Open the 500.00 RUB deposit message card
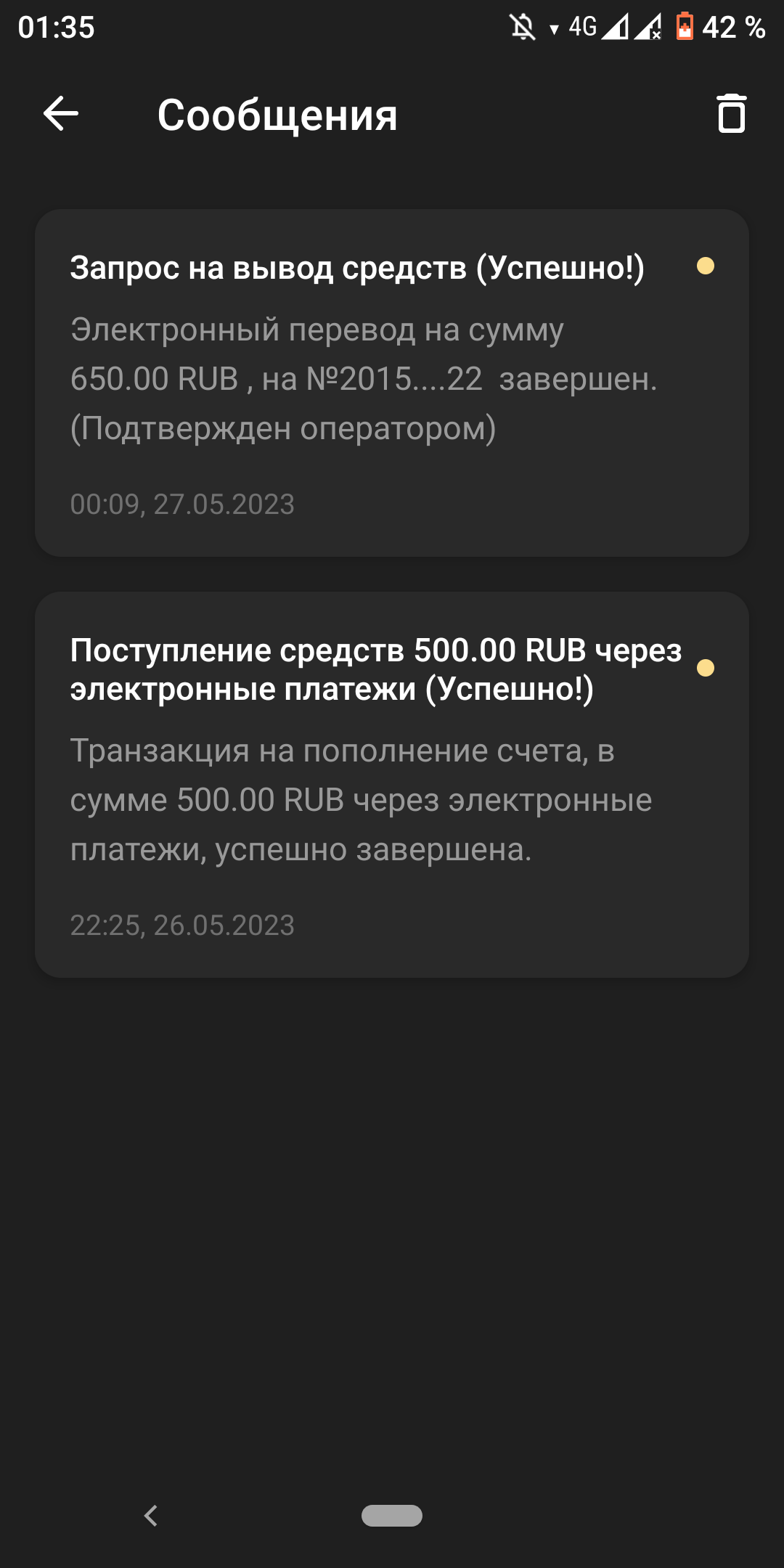The image size is (784, 1568). coord(392,784)
